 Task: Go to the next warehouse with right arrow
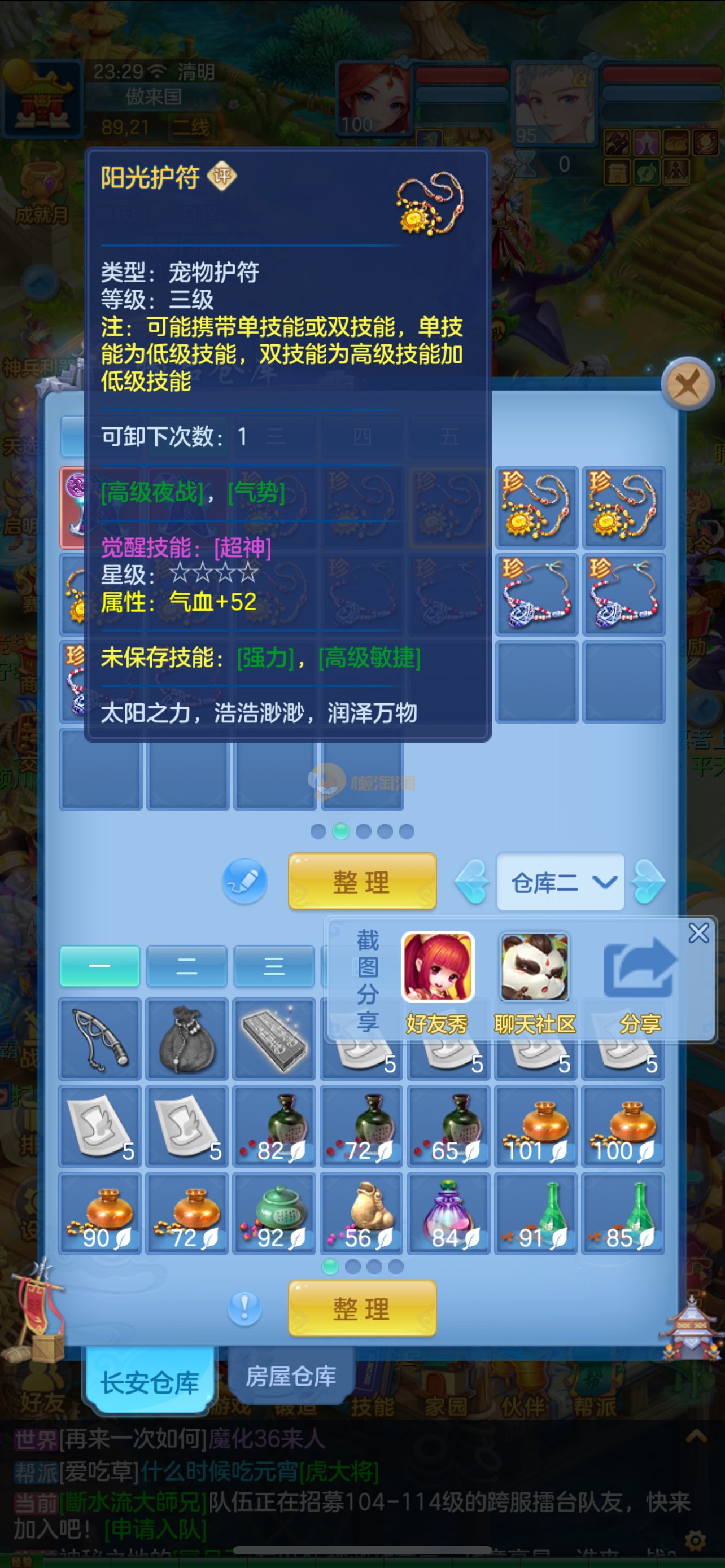tap(648, 882)
